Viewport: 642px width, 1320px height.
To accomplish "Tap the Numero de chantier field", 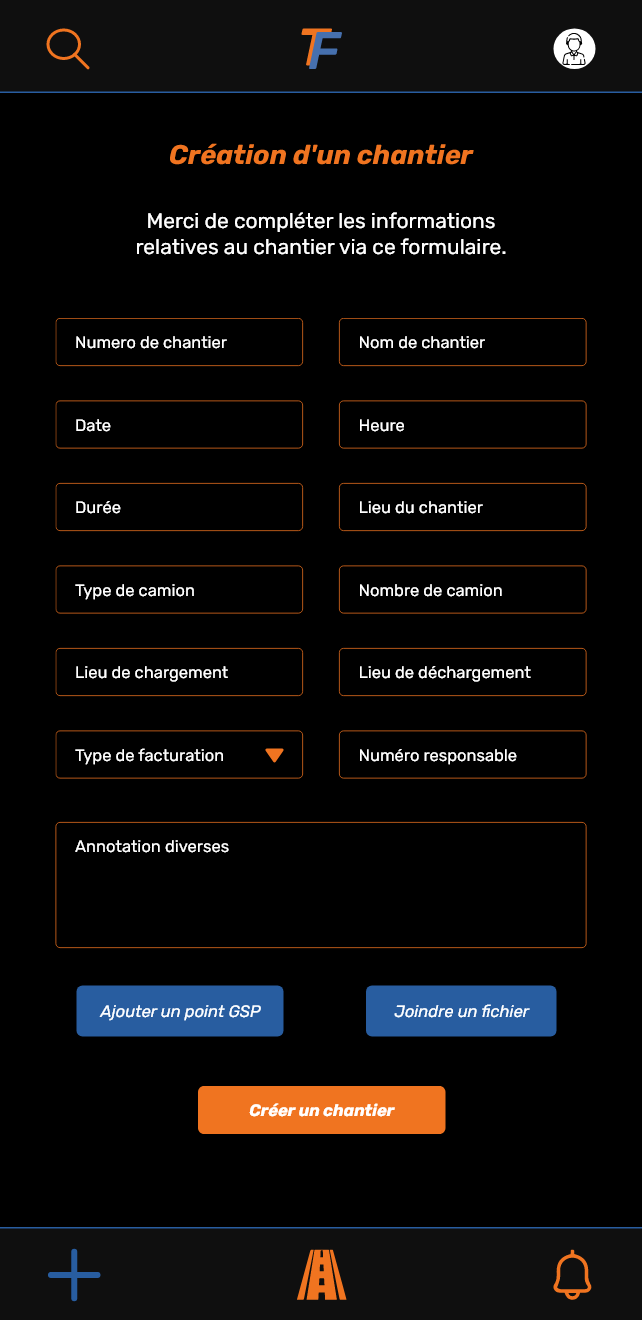I will 179,342.
